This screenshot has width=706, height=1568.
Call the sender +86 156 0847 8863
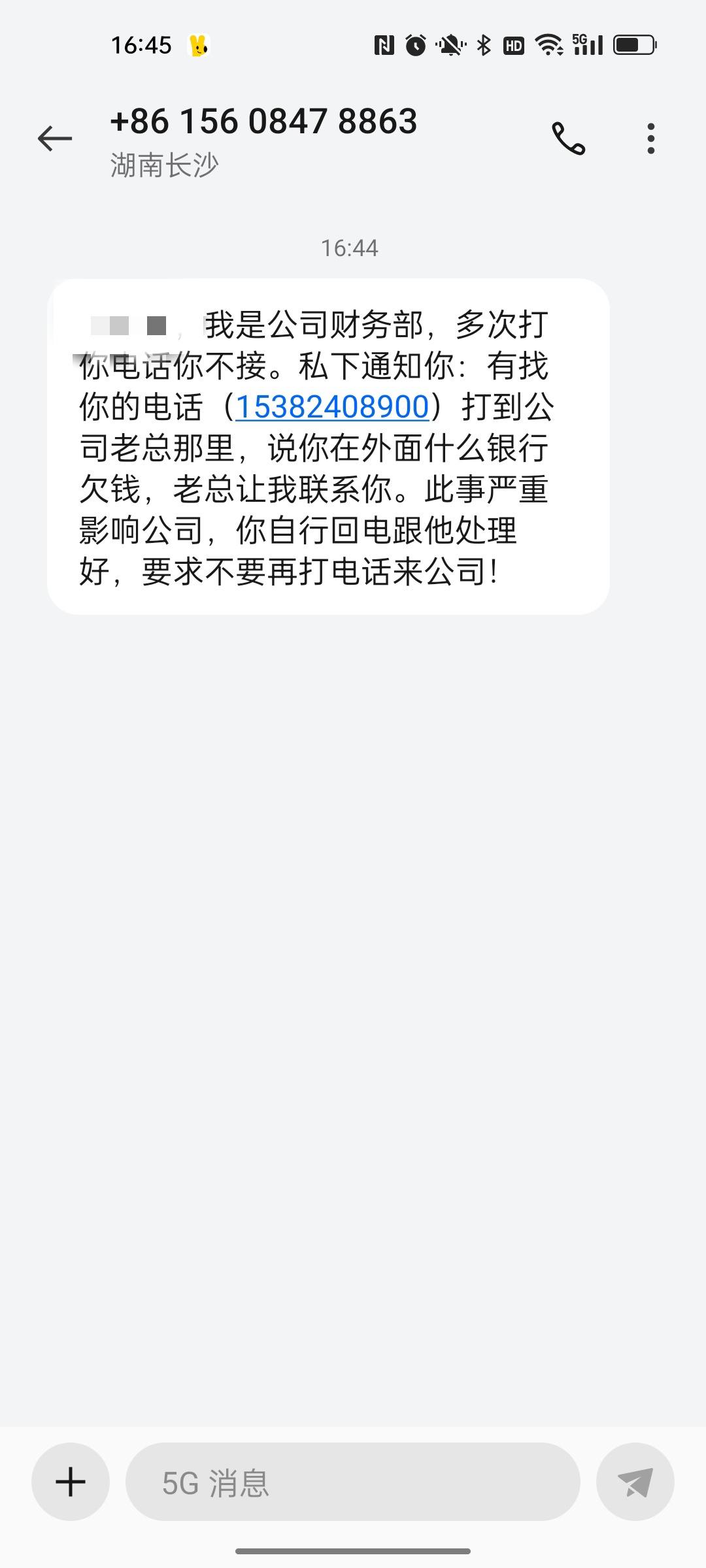pyautogui.click(x=568, y=139)
